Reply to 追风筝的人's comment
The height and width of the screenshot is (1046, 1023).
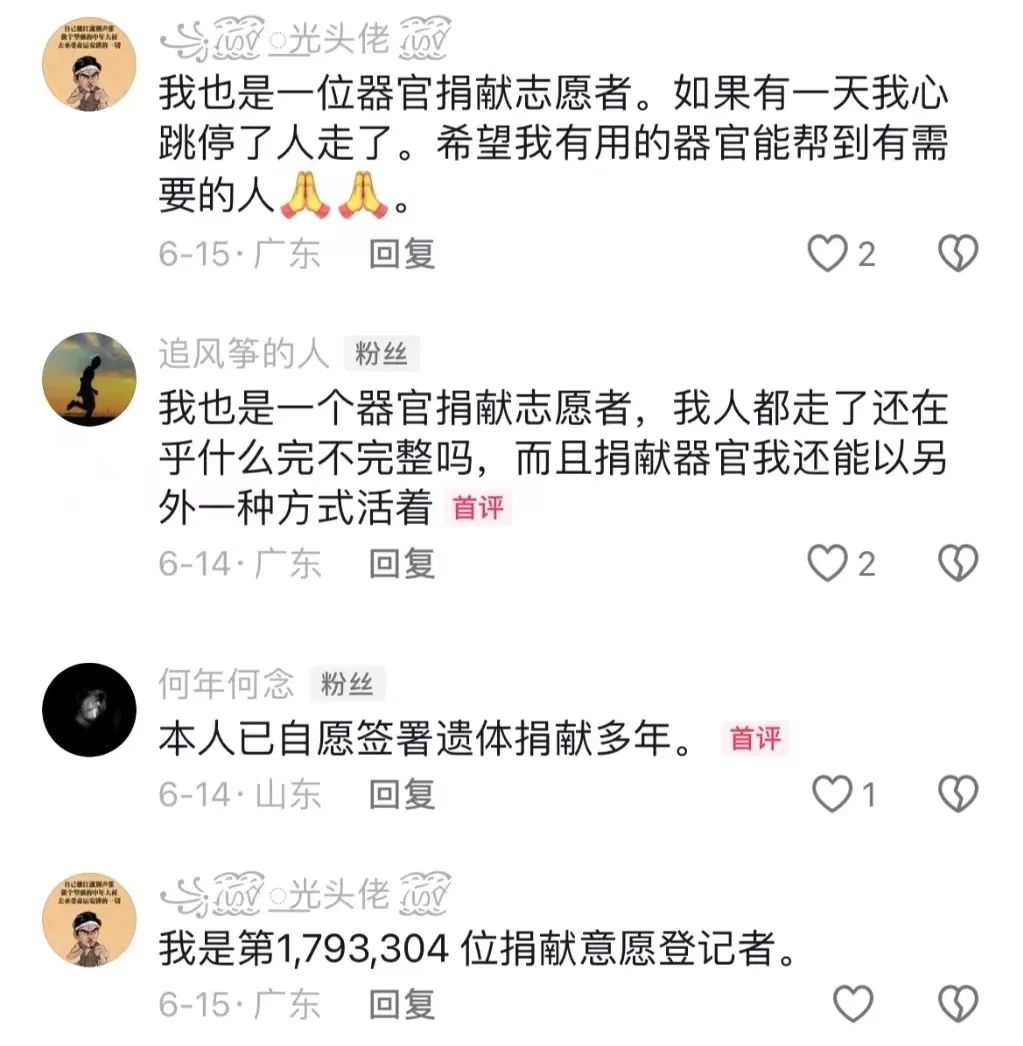pyautogui.click(x=402, y=564)
